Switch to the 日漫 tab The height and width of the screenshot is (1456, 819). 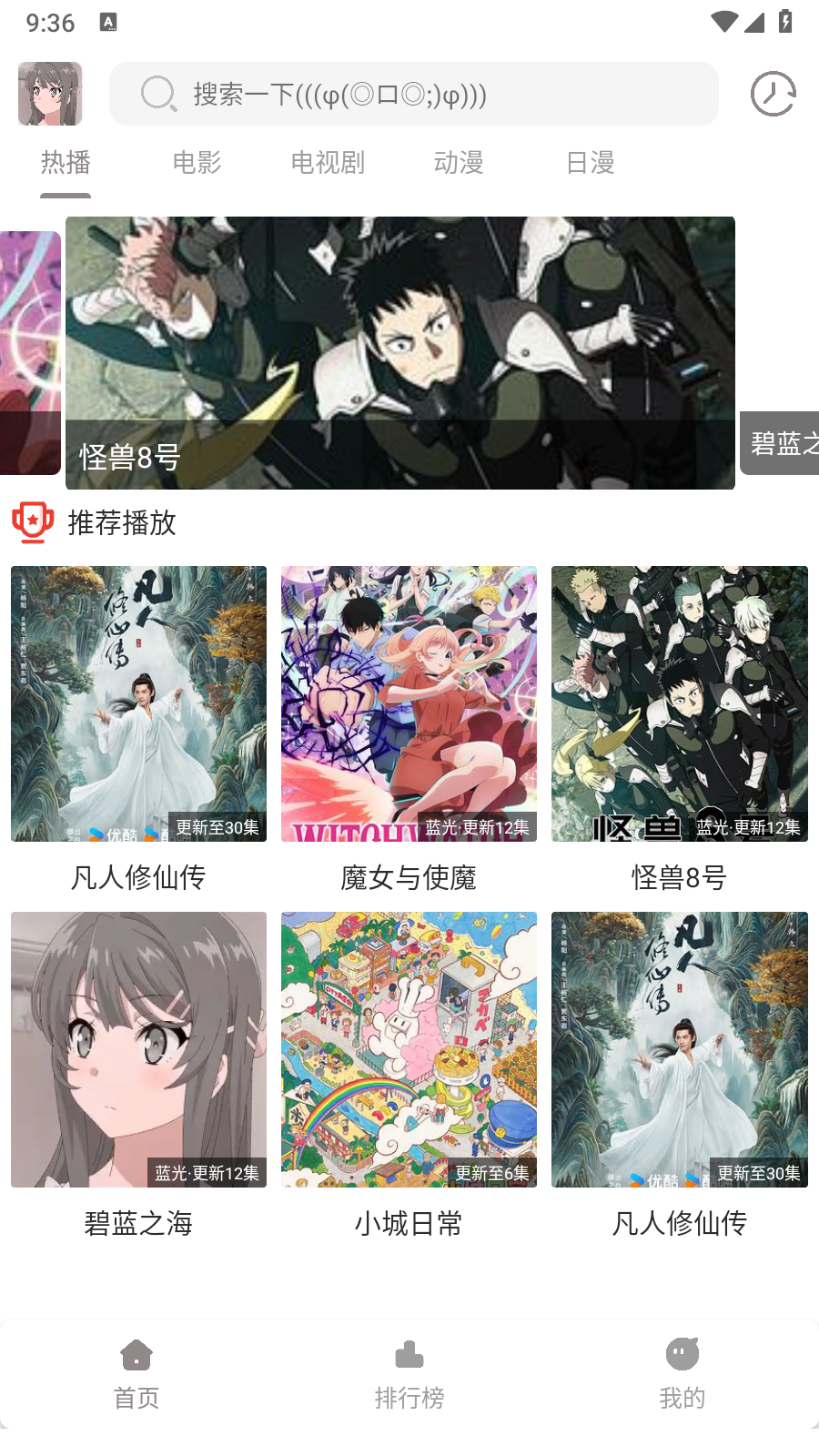[x=590, y=163]
